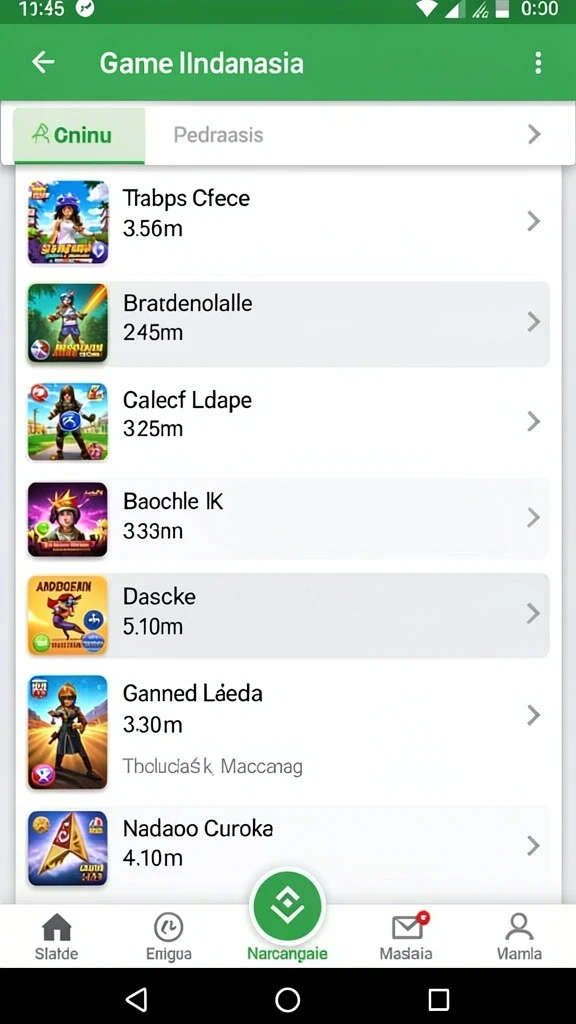
Task: Open the three-dot overflow menu
Action: coord(538,63)
